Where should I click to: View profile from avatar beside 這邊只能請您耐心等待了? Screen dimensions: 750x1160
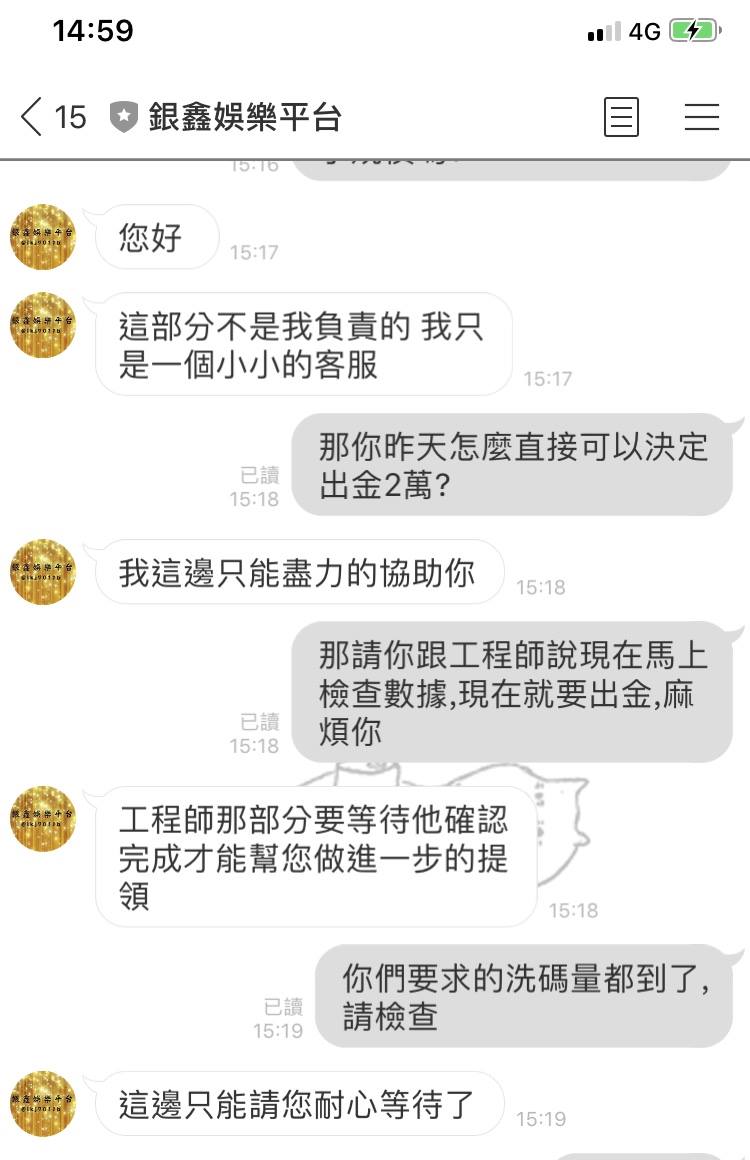(43, 1104)
